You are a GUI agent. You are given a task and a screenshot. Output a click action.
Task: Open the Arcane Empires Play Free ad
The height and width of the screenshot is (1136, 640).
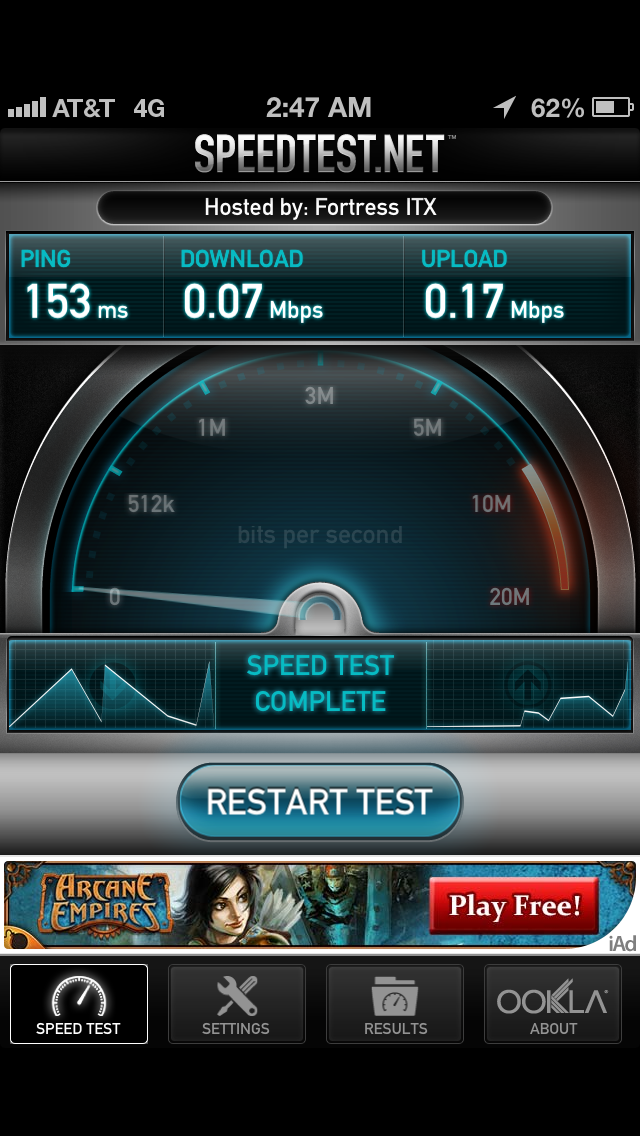pos(320,905)
